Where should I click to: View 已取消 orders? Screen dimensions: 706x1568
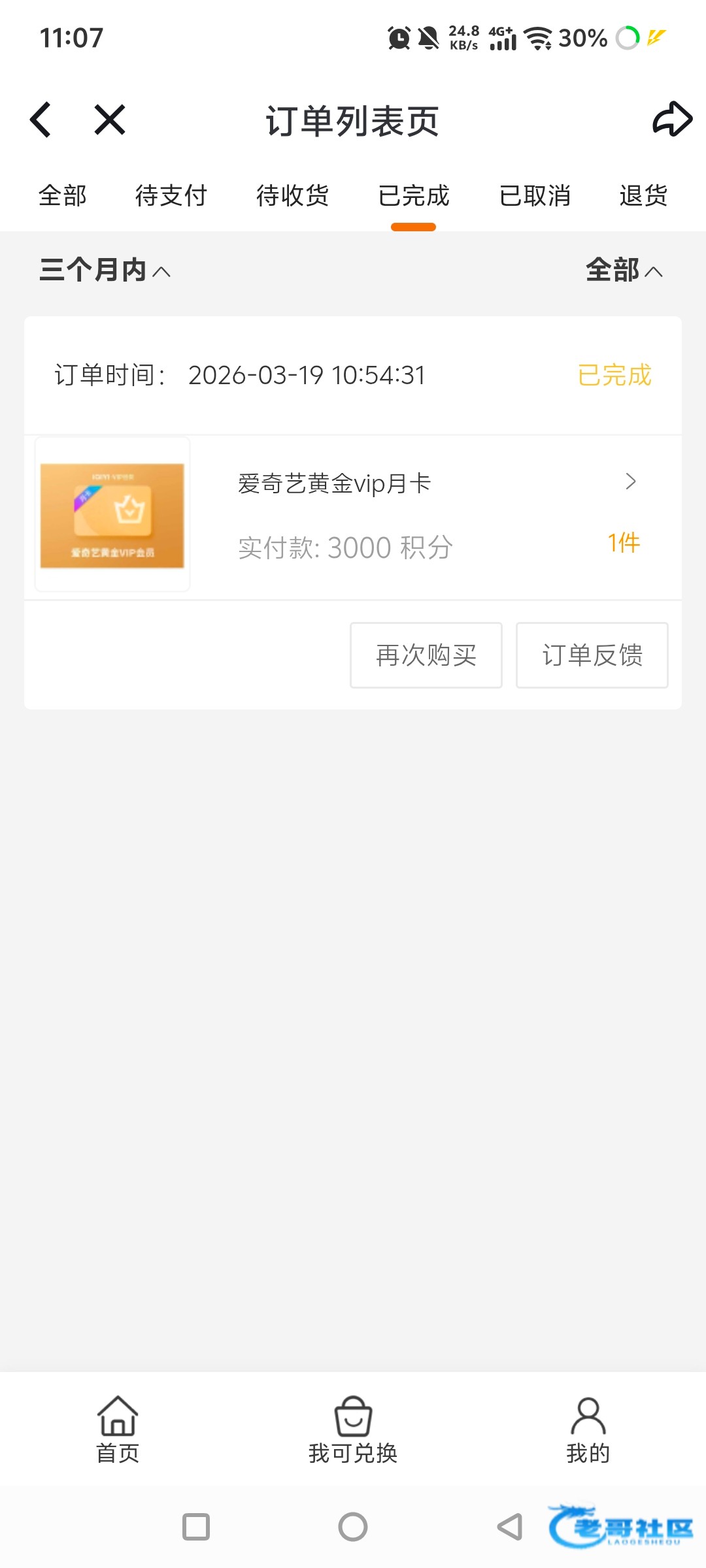point(535,195)
